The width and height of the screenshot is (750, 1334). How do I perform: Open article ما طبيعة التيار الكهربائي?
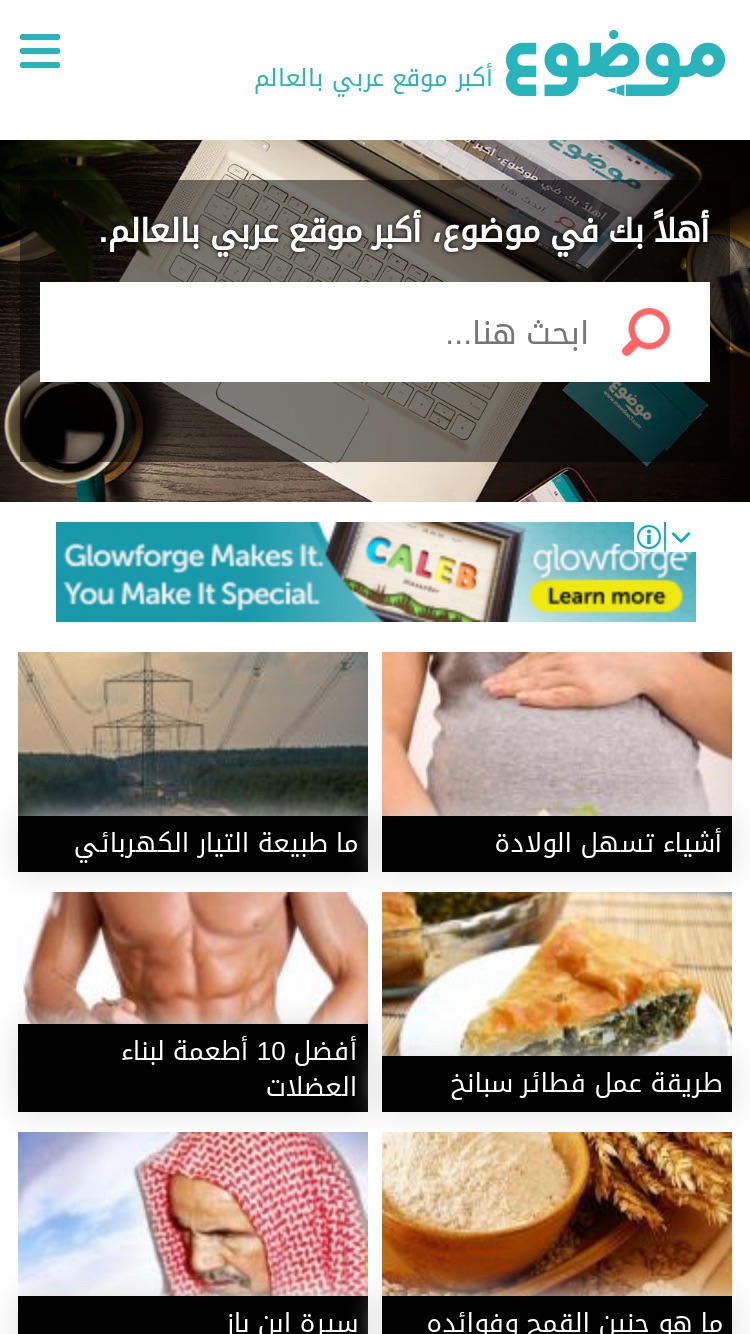[193, 762]
